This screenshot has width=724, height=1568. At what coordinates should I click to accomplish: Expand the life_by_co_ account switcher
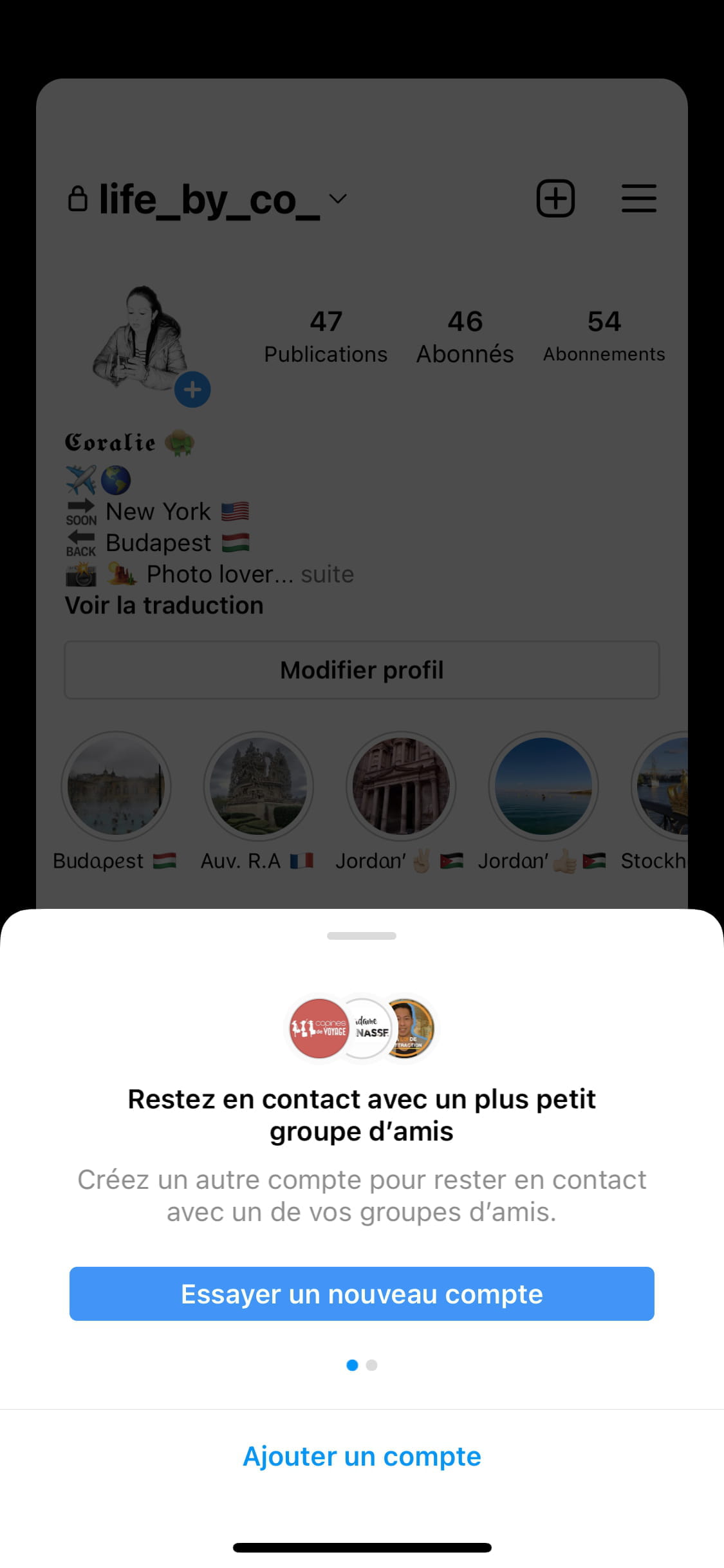pos(207,199)
